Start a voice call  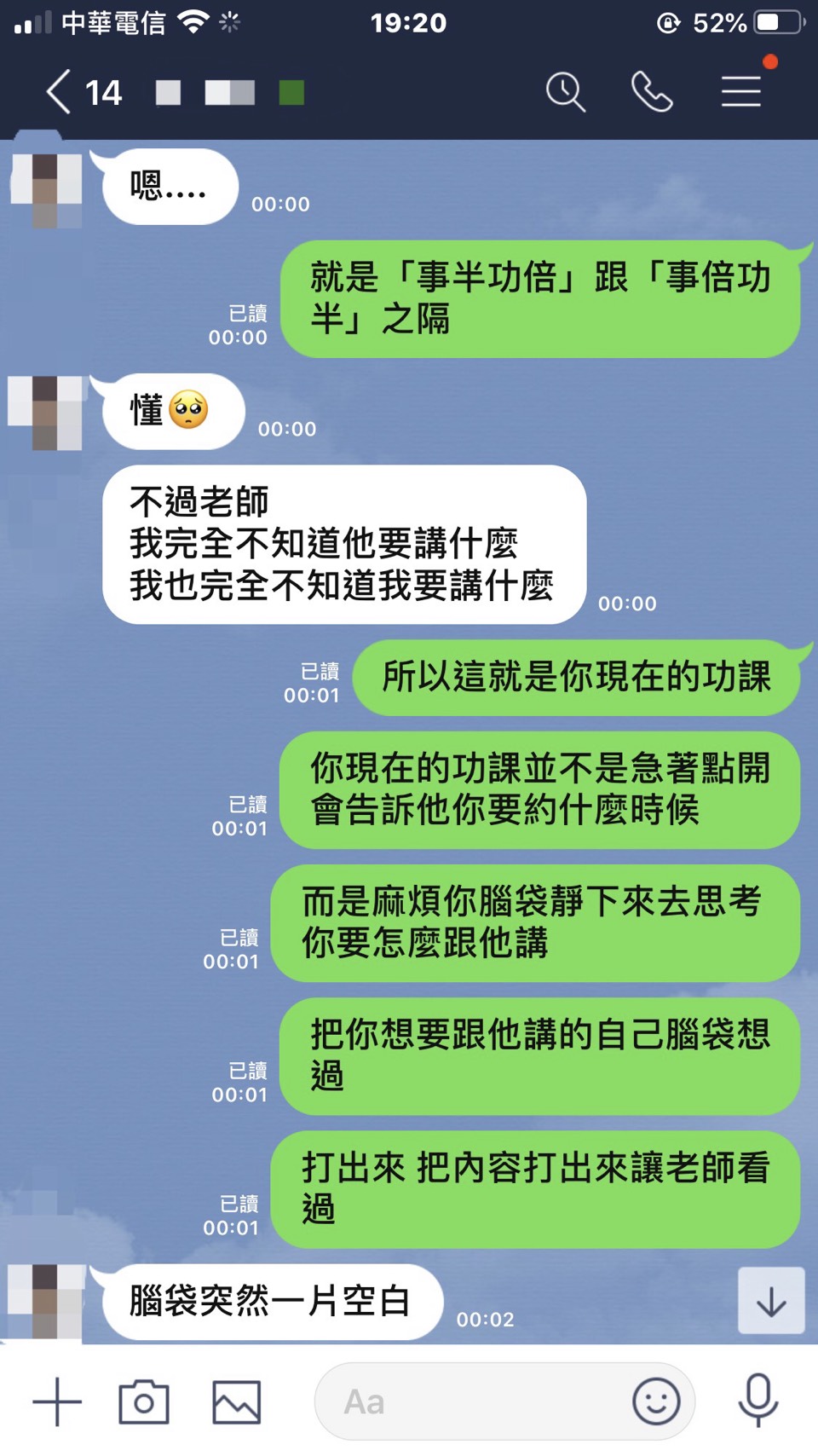[652, 92]
